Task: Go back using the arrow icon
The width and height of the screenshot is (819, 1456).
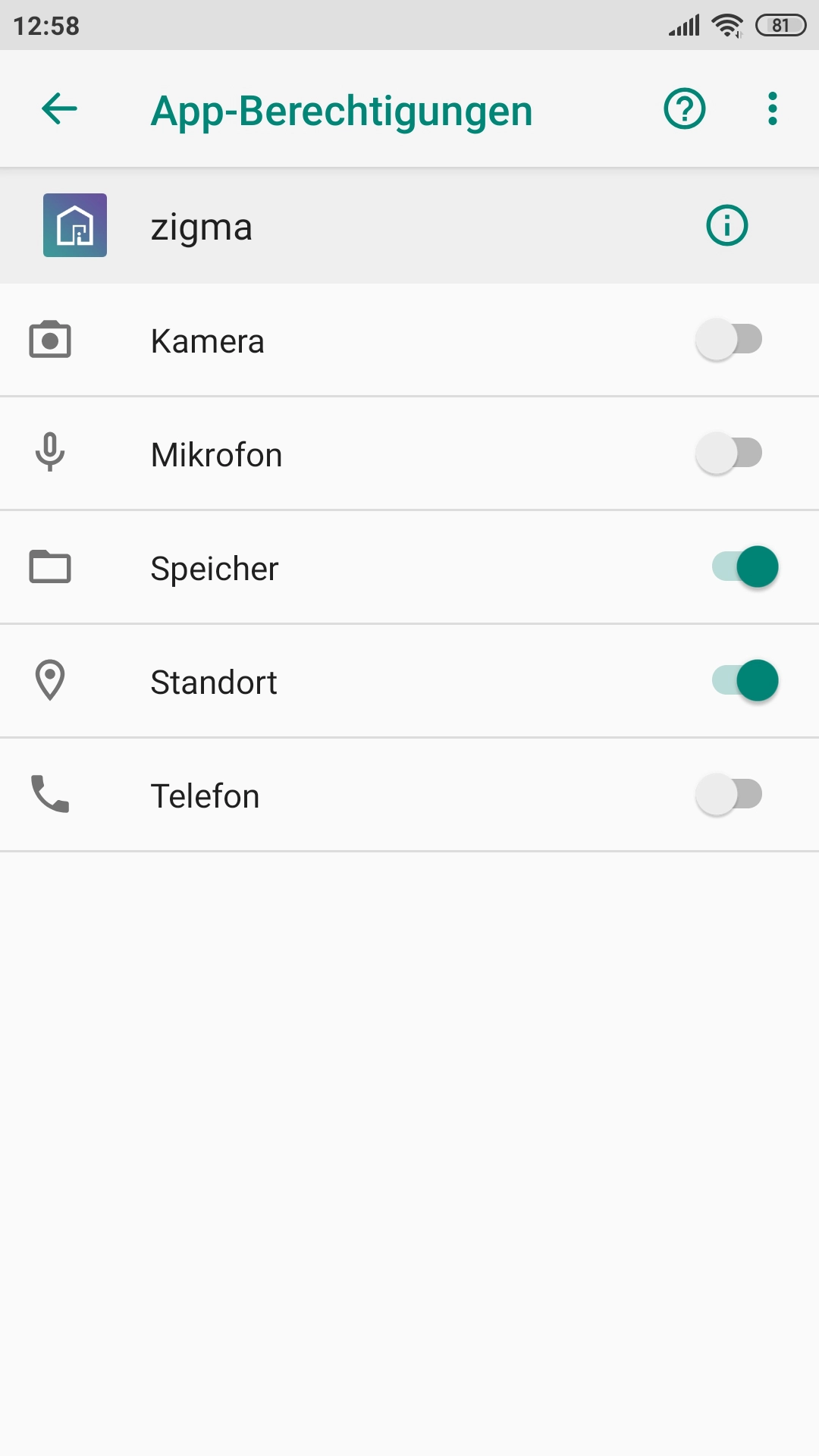Action: 59,108
